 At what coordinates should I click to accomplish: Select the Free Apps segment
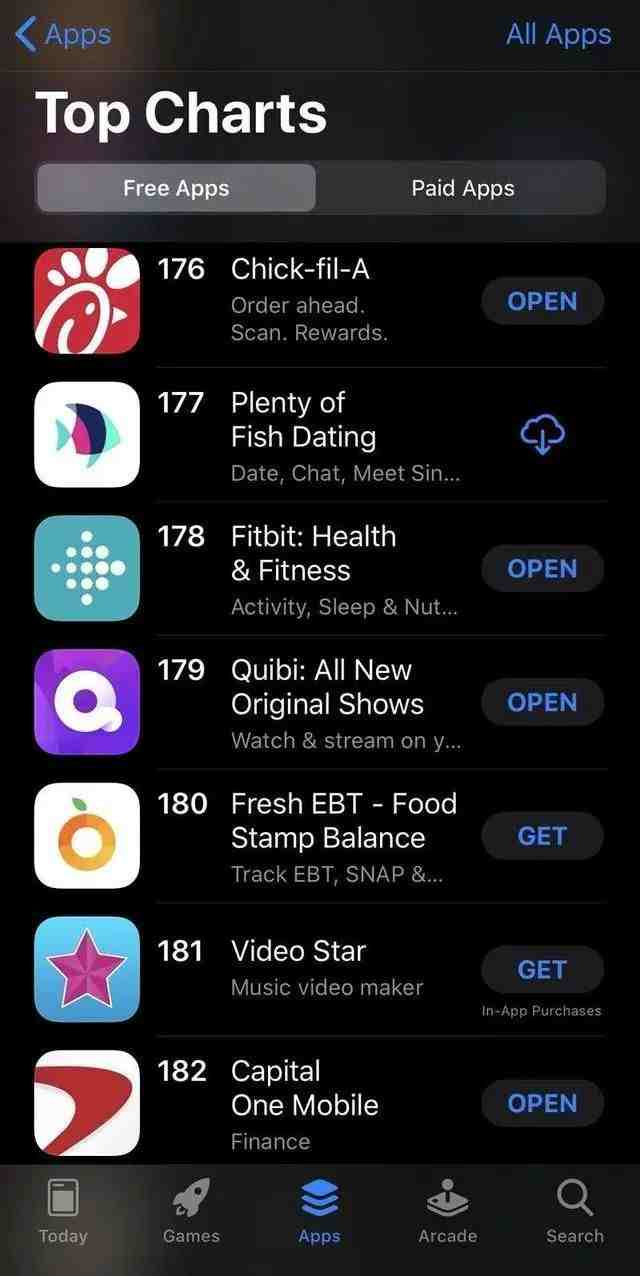tap(176, 188)
